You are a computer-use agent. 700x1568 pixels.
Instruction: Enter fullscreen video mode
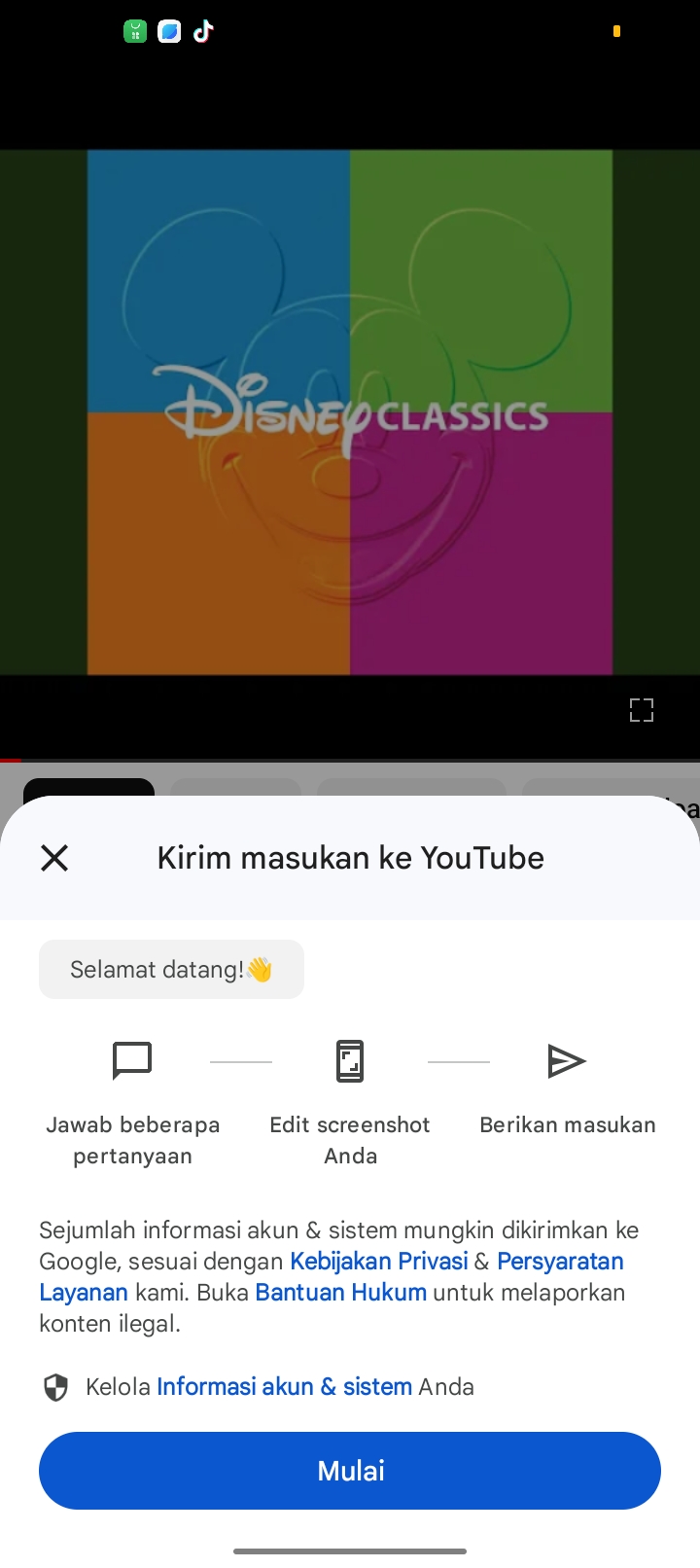click(642, 710)
